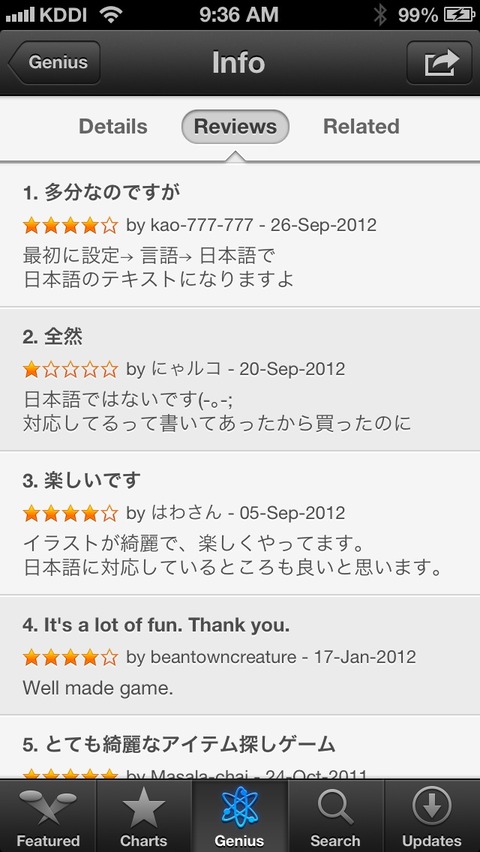Select the Genius tab
This screenshot has width=480, height=852.
click(x=240, y=816)
